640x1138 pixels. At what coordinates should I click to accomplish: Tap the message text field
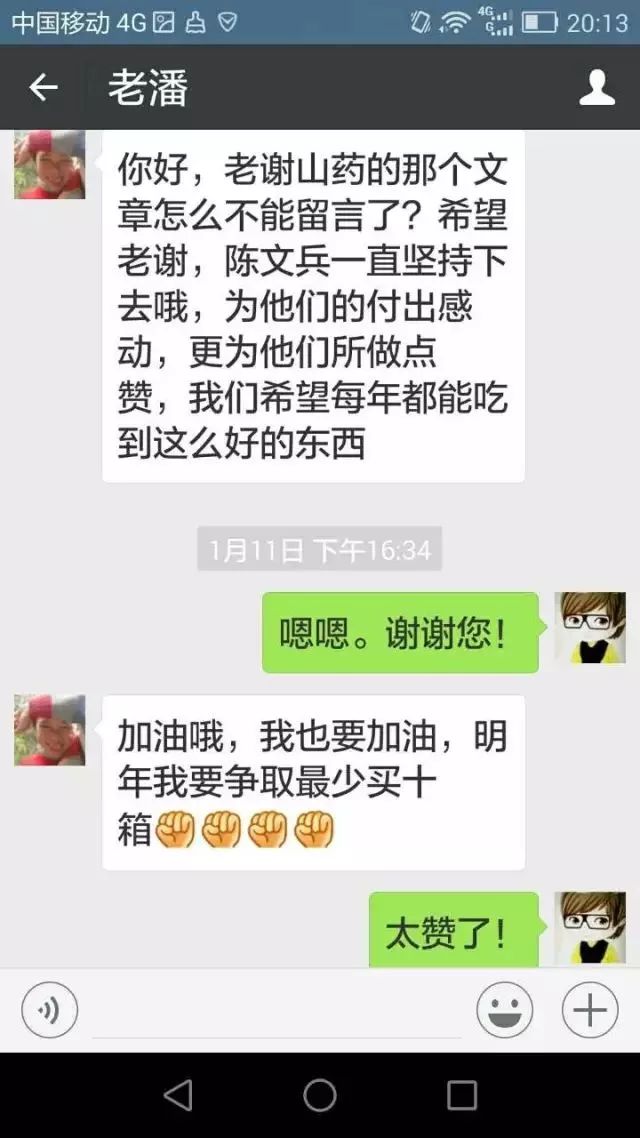[276, 1012]
